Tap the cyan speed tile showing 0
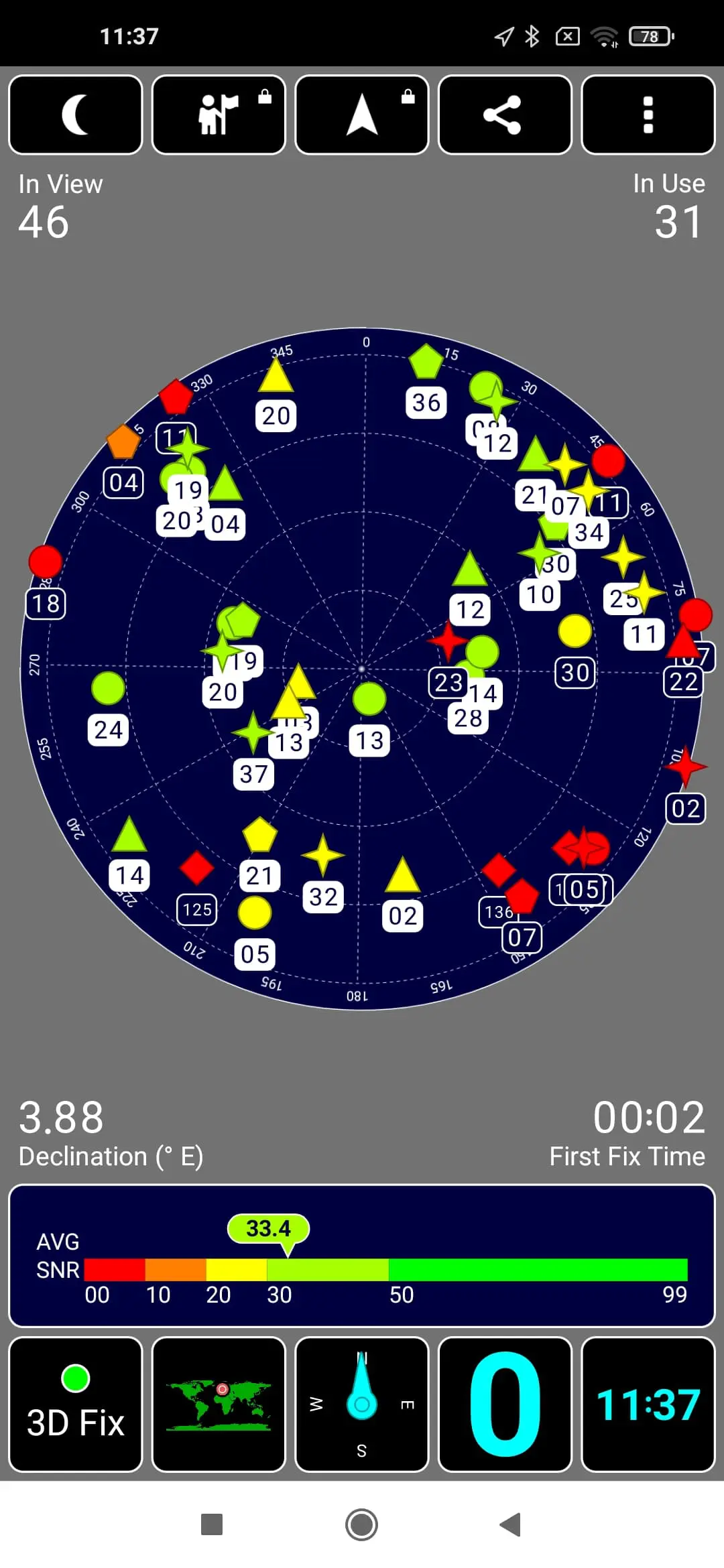724x1568 pixels. [x=505, y=1404]
